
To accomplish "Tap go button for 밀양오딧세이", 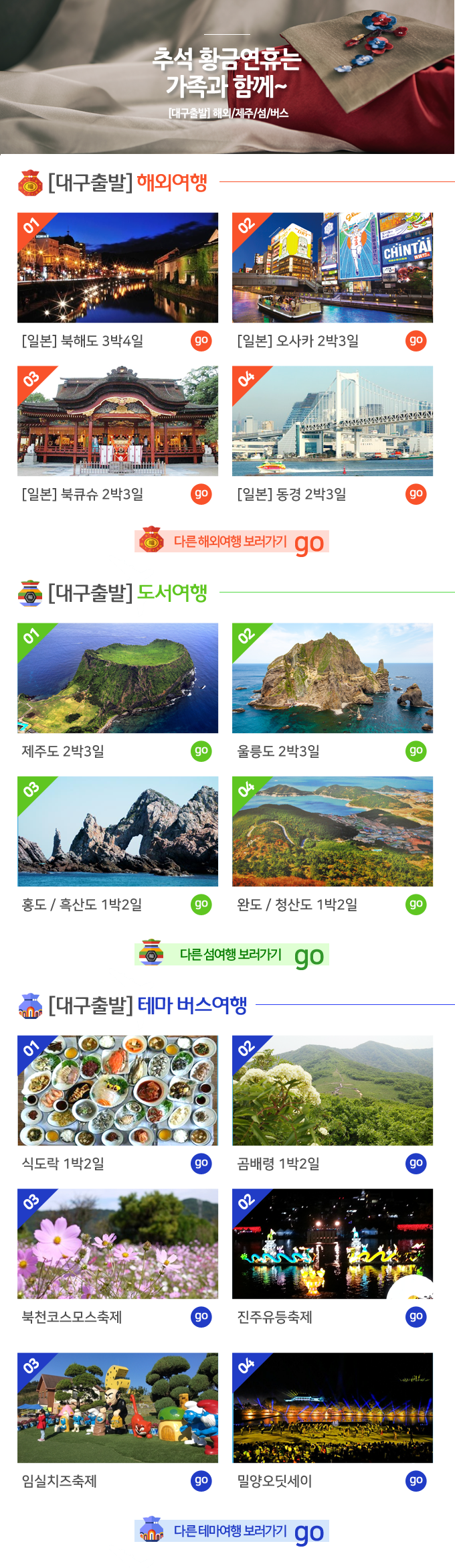I will tap(416, 1481).
